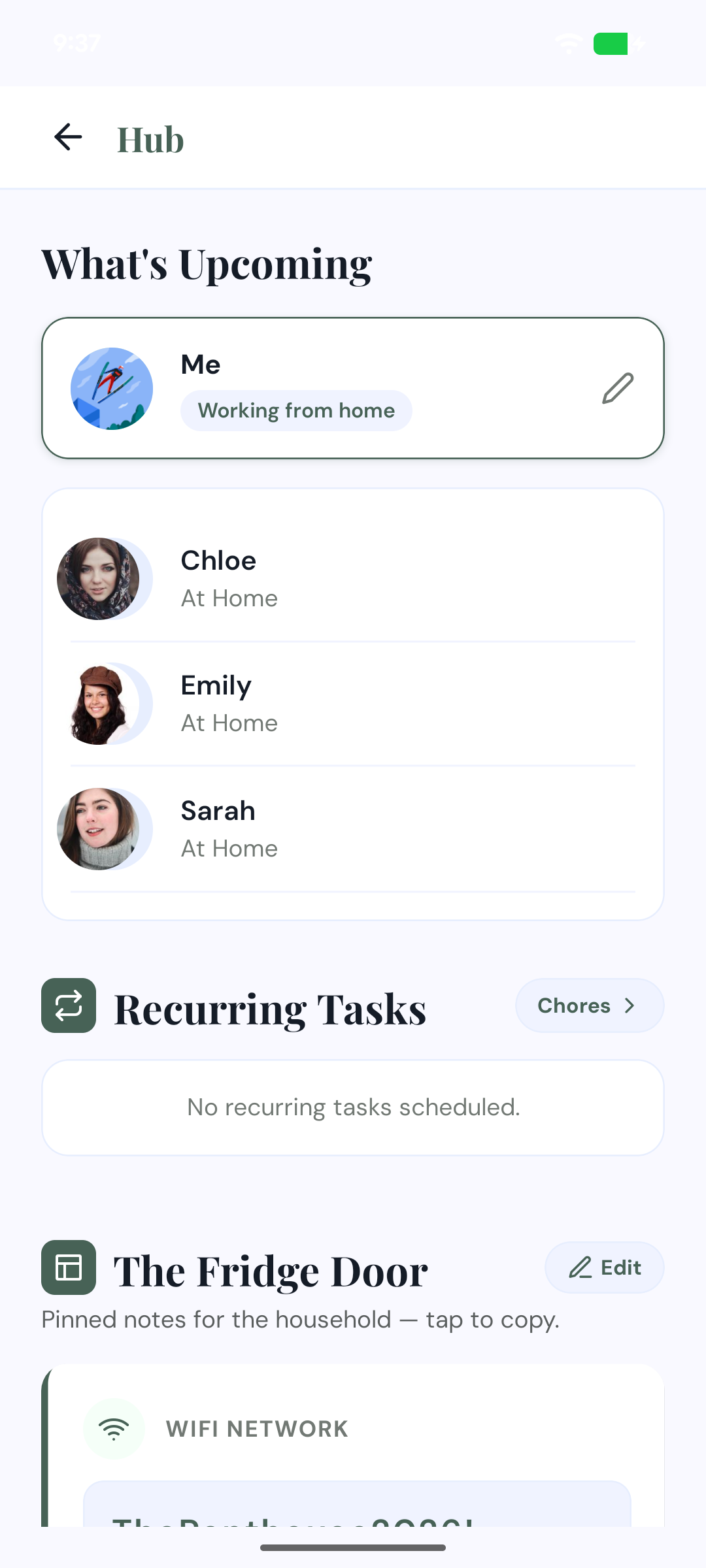Tap the Working from home status chip
706x1568 pixels.
click(296, 410)
